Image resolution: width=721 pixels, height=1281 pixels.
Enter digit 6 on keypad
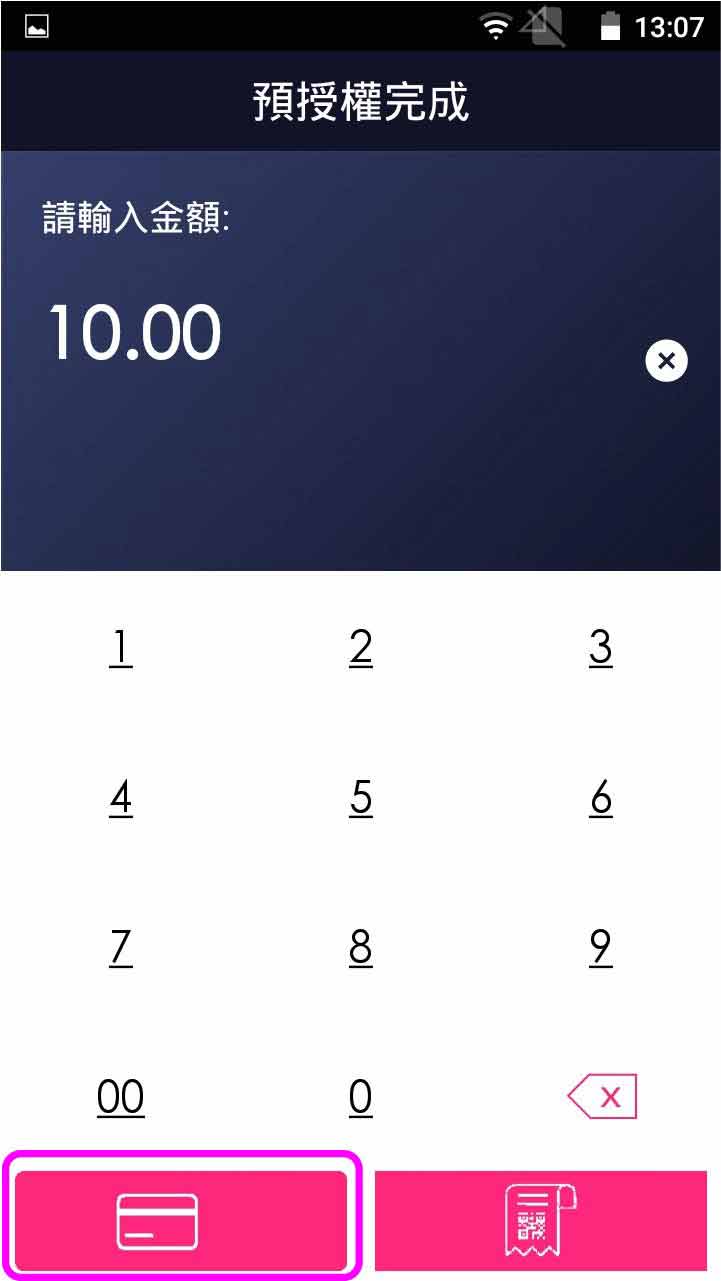tap(600, 798)
